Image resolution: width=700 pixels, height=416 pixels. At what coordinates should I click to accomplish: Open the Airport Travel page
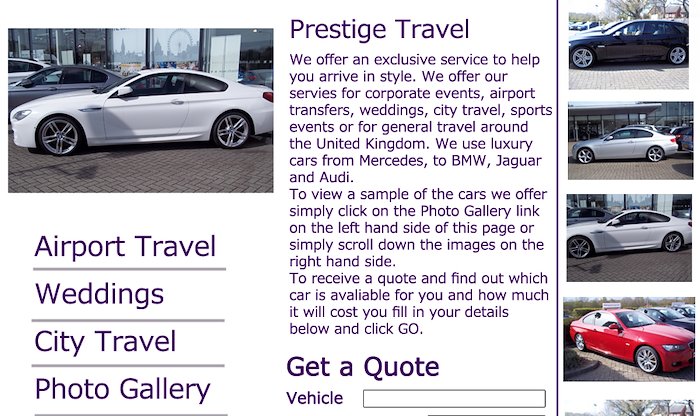125,247
